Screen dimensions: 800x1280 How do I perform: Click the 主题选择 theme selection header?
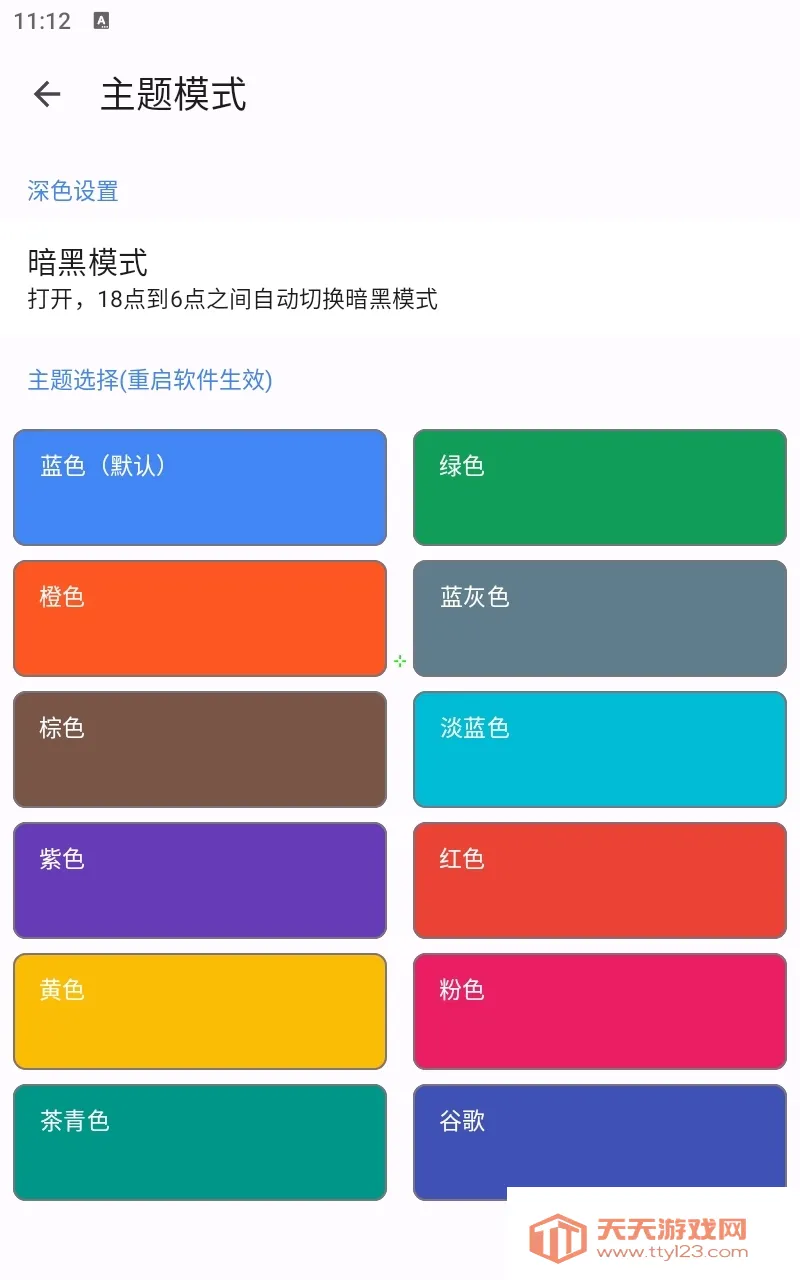pos(148,381)
